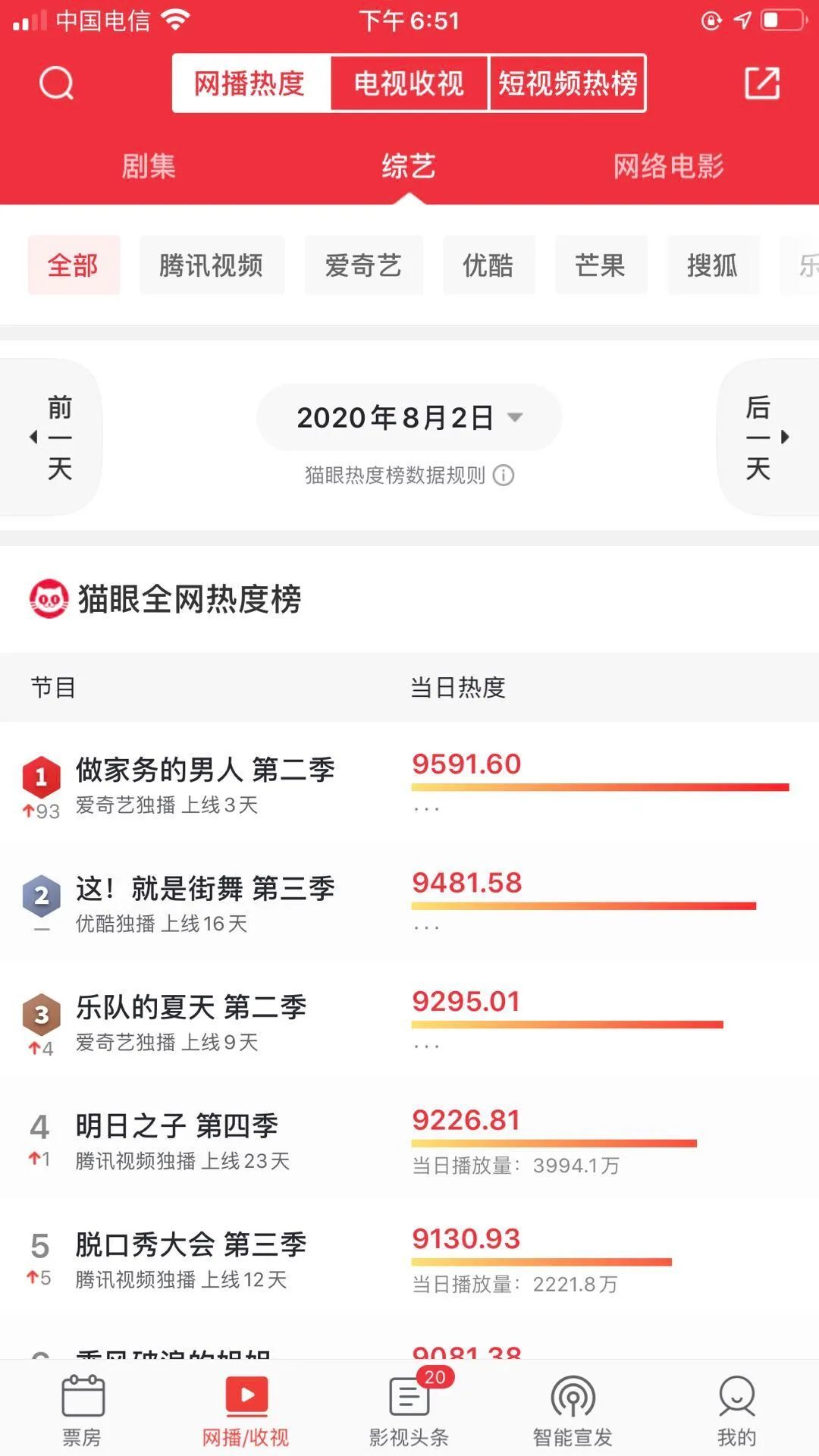Filter by 爱奇艺 platform
Image resolution: width=819 pixels, height=1456 pixels.
tap(363, 265)
